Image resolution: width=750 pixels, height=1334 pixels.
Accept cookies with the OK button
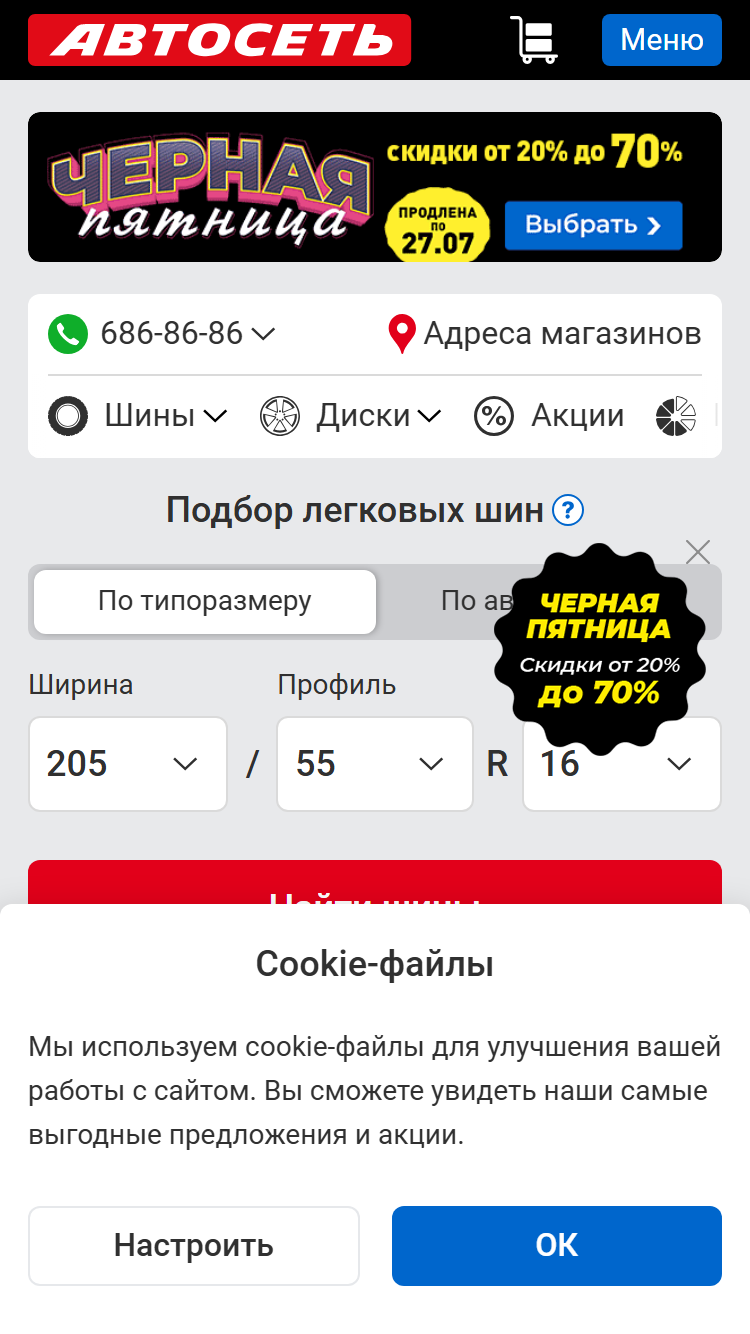[557, 1245]
